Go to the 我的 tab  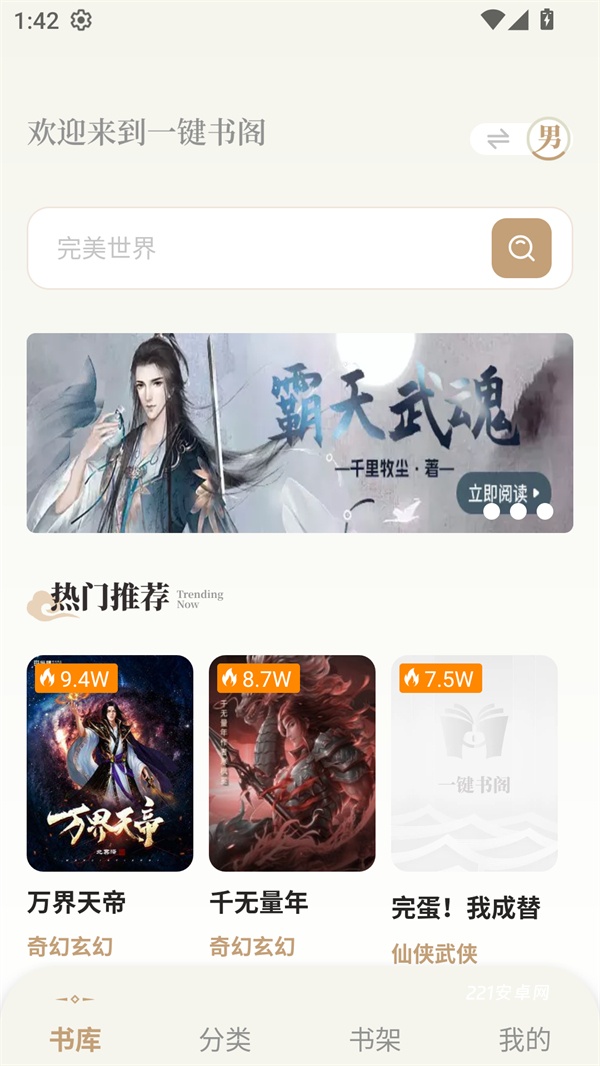tap(525, 1039)
